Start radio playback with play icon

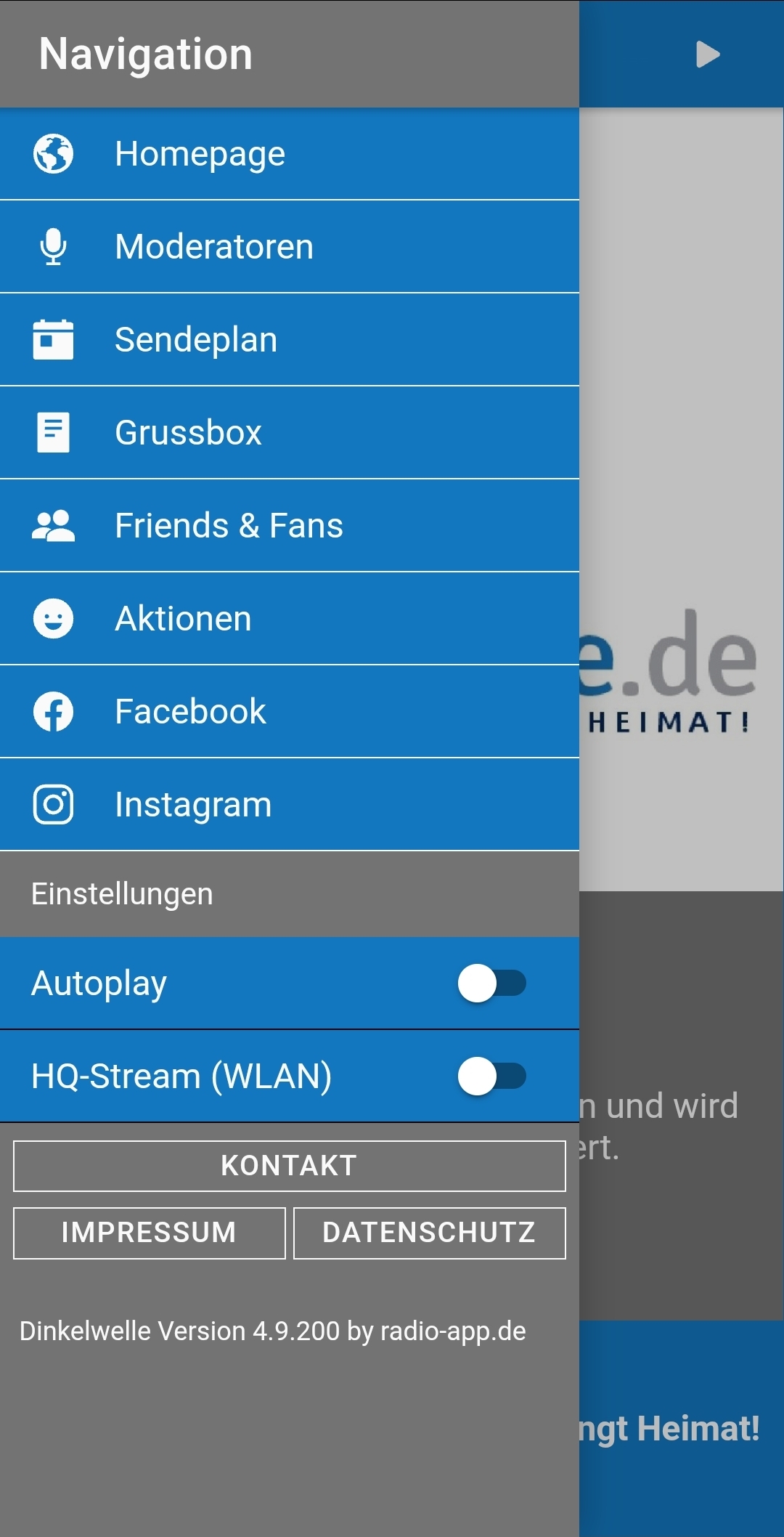(x=707, y=54)
